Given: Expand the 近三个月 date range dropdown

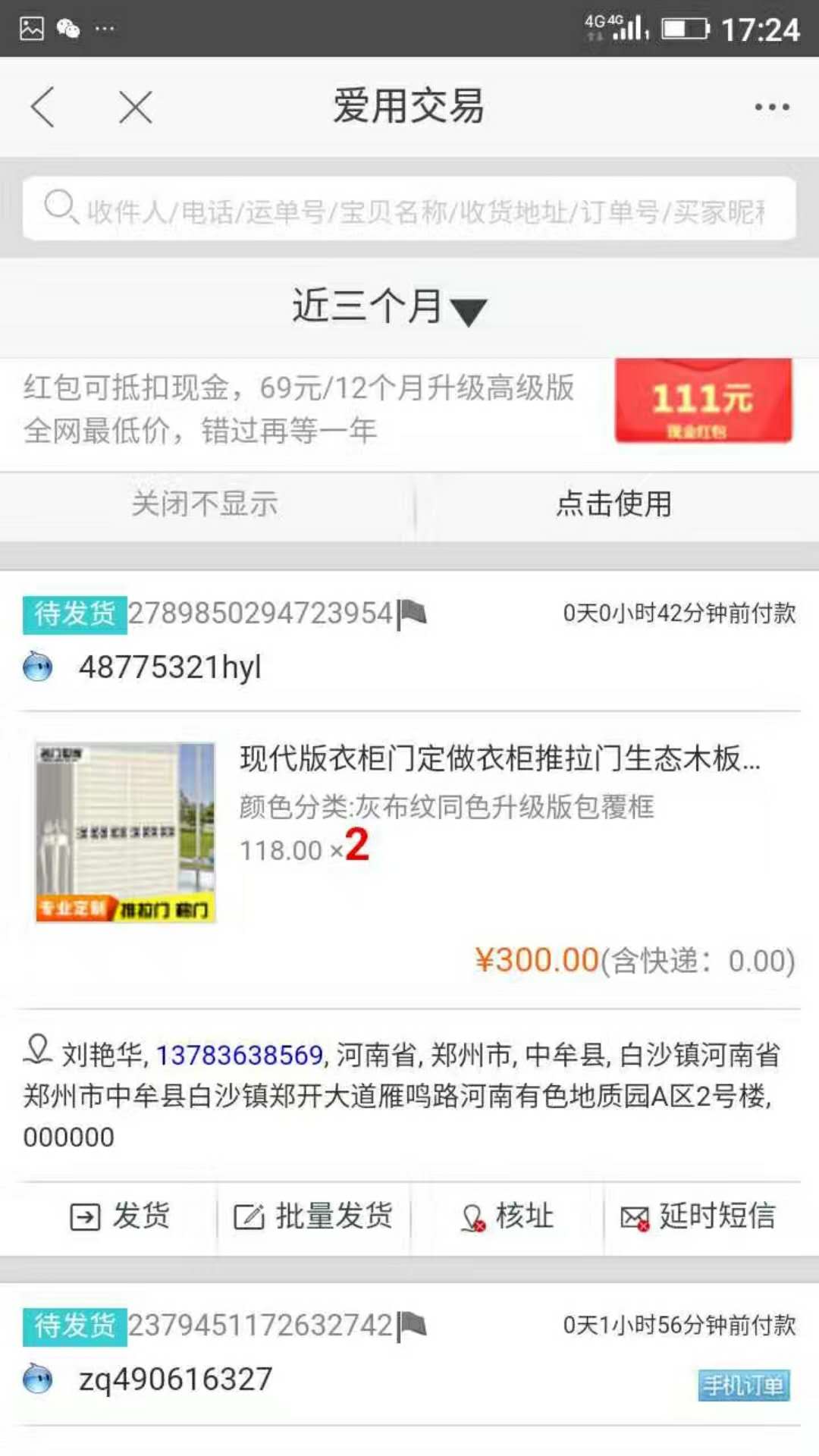Looking at the screenshot, I should click(x=390, y=307).
